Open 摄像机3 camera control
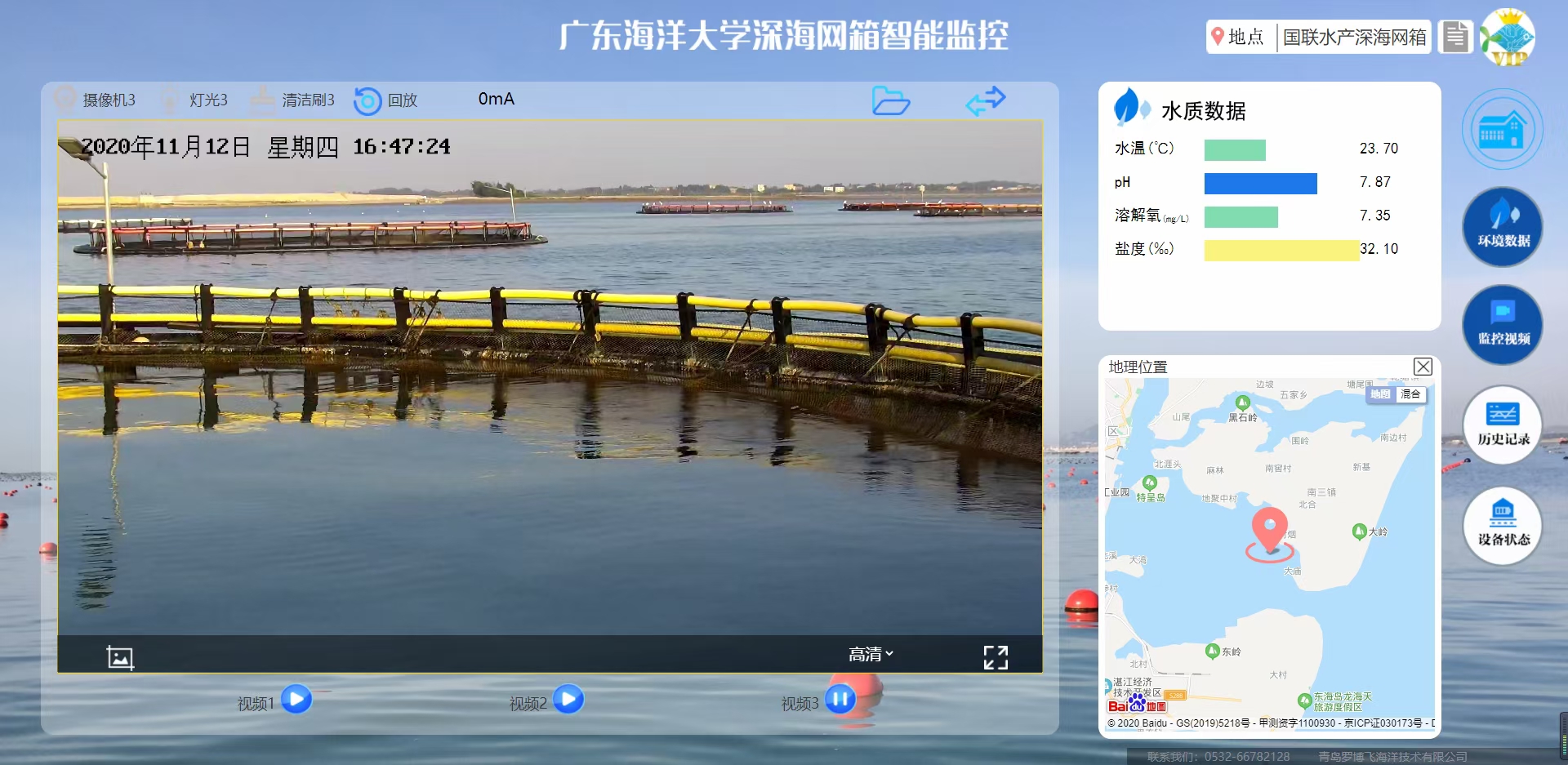Viewport: 1568px width, 765px height. coord(96,100)
